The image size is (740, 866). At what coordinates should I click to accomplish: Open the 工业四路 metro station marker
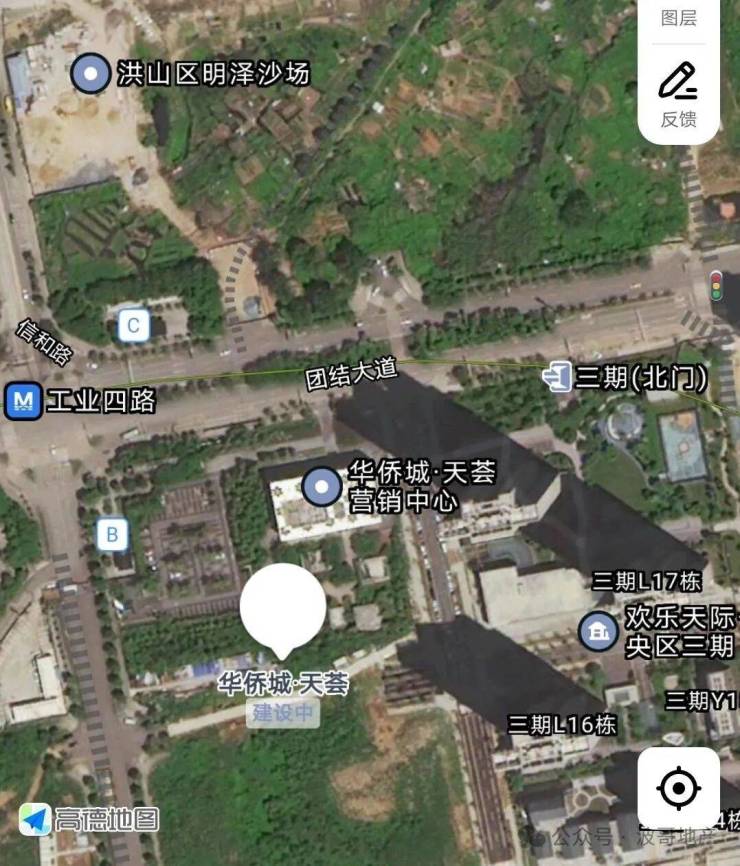[x=24, y=401]
